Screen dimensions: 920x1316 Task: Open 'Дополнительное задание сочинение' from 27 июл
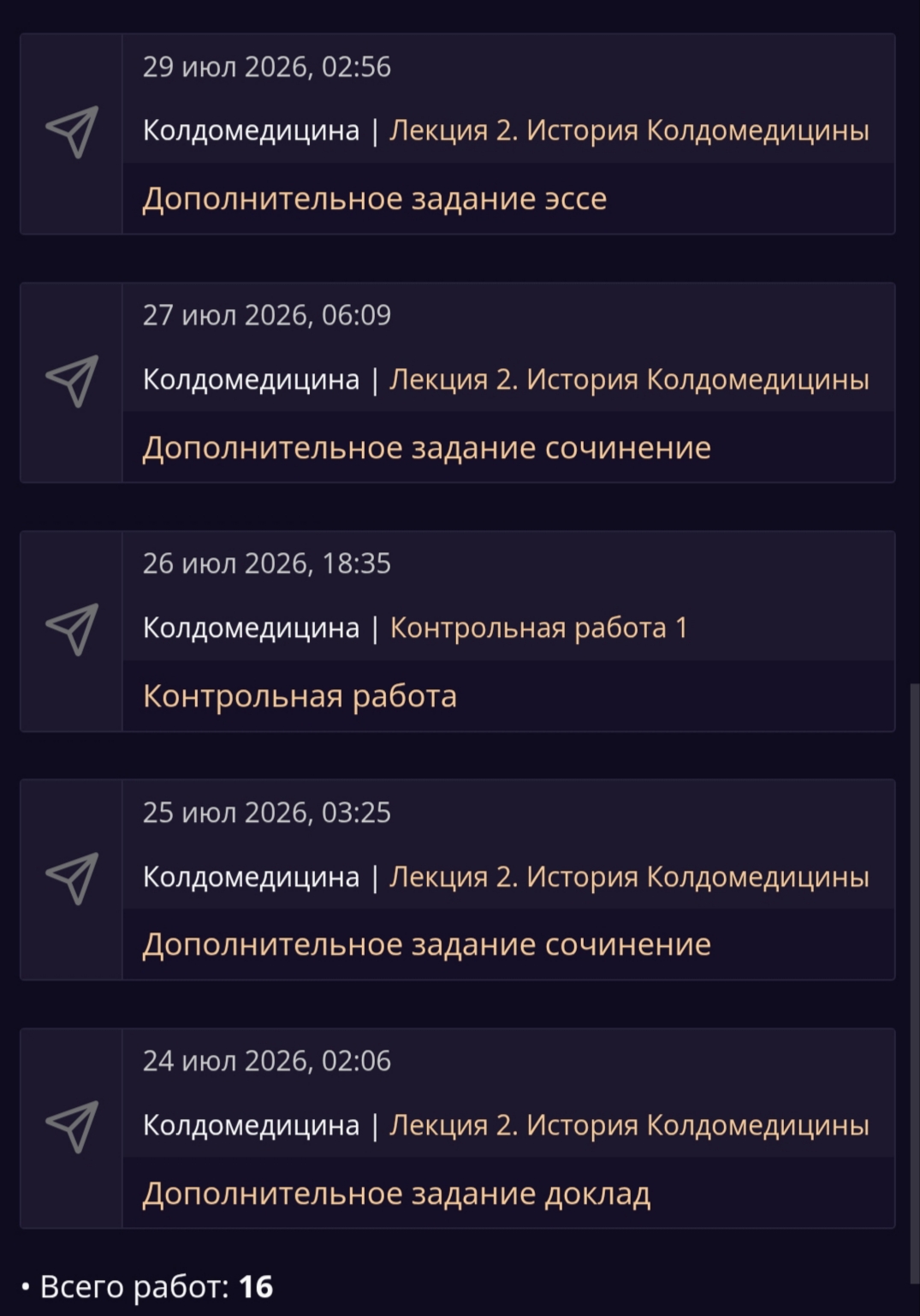pos(427,448)
